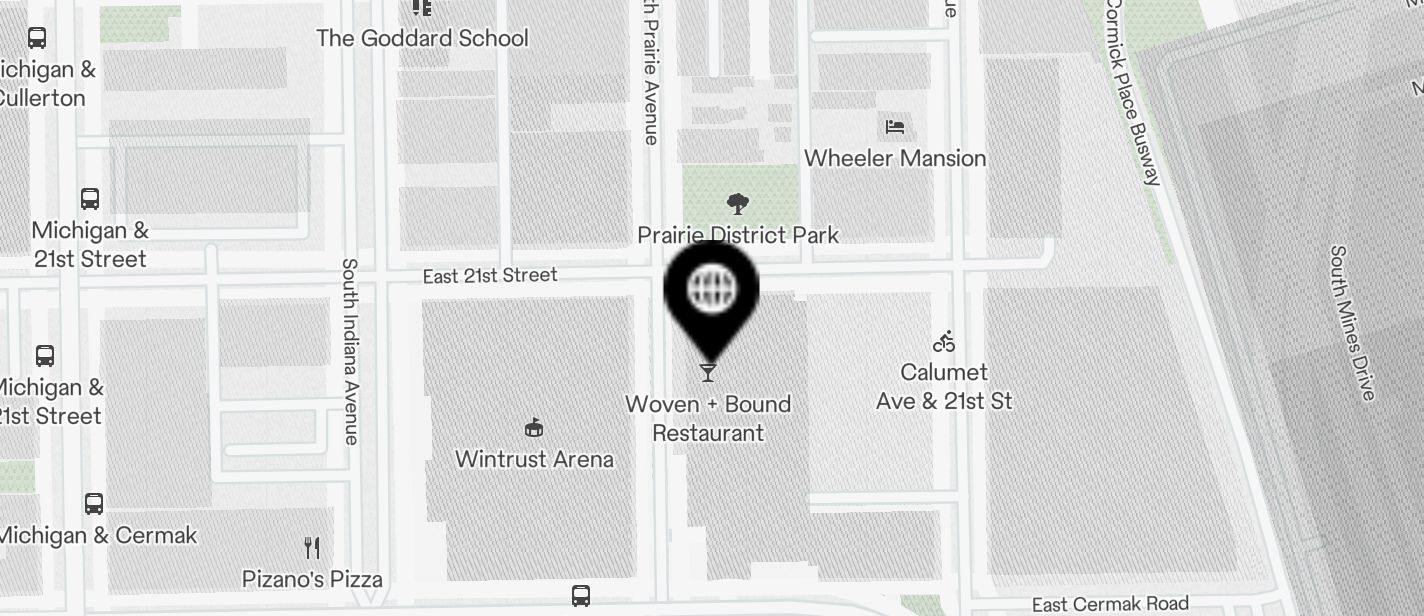Open the Woven + Bound Restaurant marker
Image resolution: width=1424 pixels, height=616 pixels.
click(x=708, y=373)
